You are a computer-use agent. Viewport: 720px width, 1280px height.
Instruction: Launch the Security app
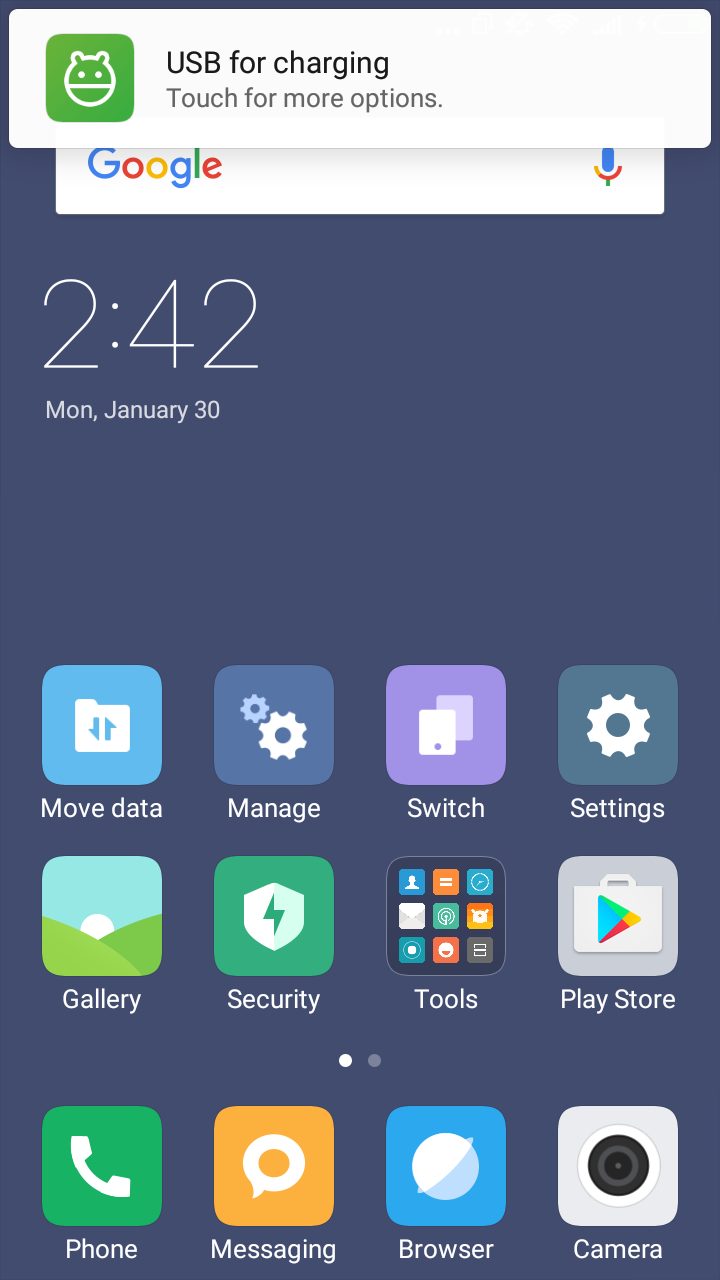pos(274,916)
